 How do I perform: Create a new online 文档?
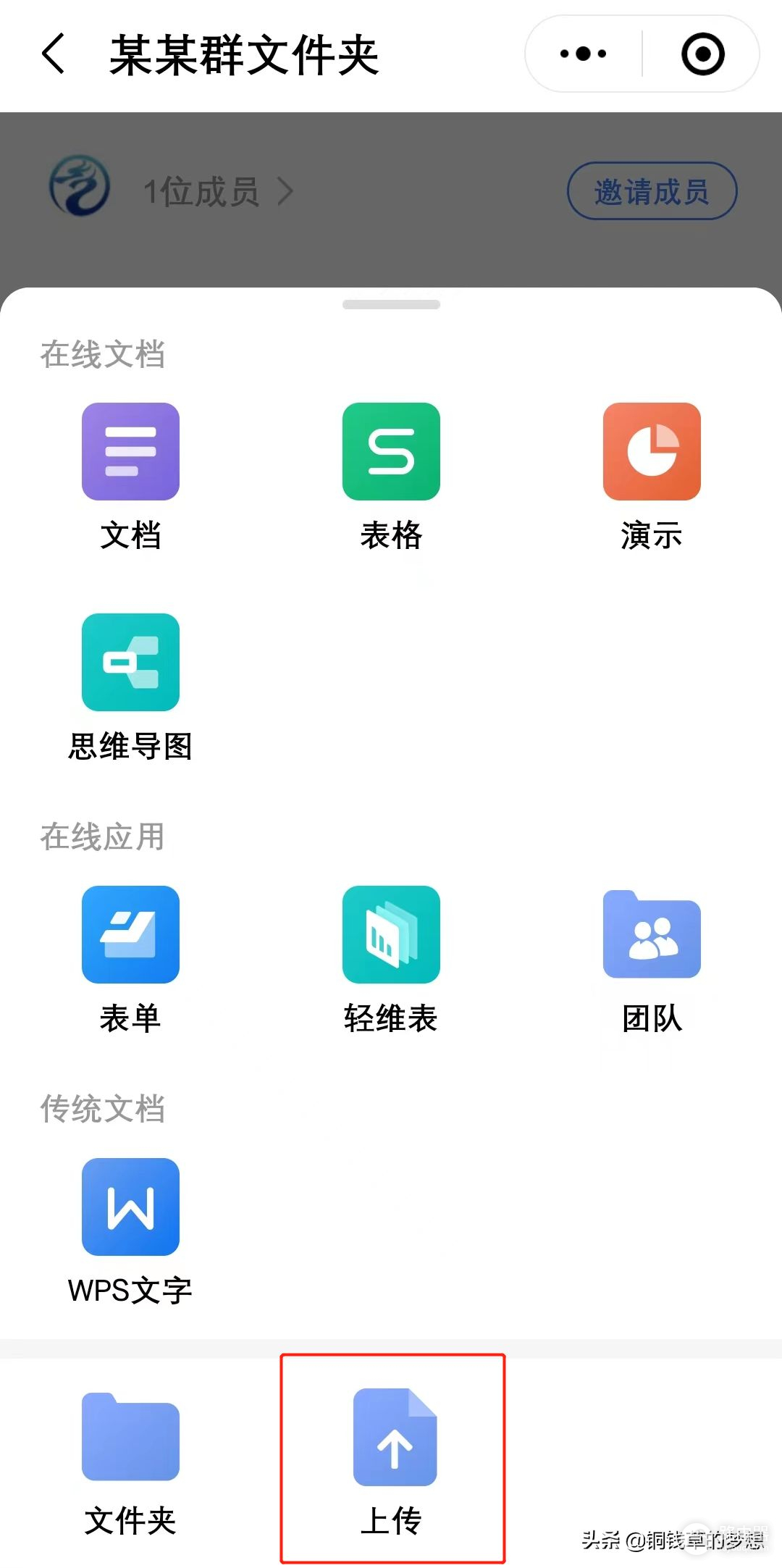pyautogui.click(x=130, y=453)
